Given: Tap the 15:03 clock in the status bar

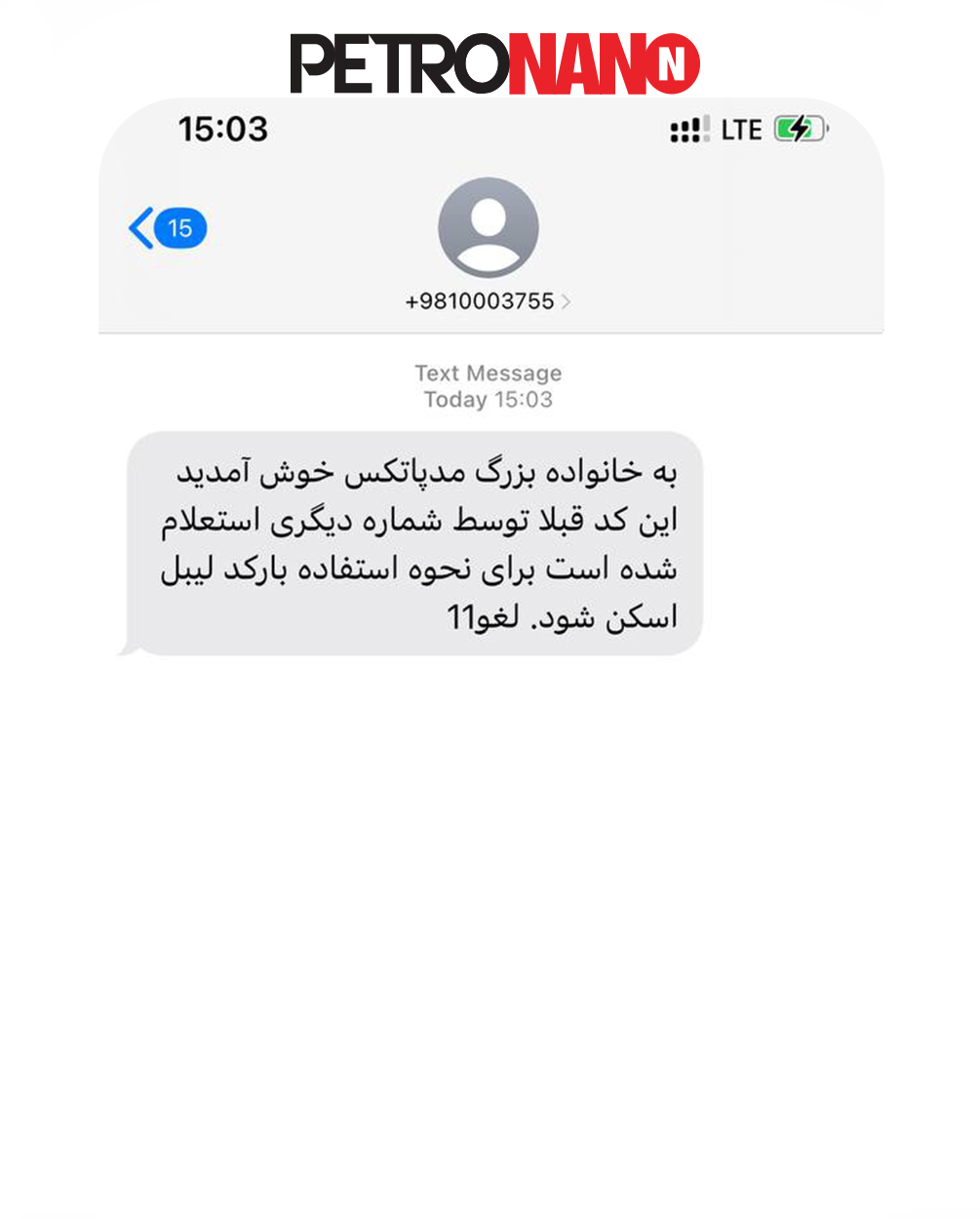Looking at the screenshot, I should 222,128.
